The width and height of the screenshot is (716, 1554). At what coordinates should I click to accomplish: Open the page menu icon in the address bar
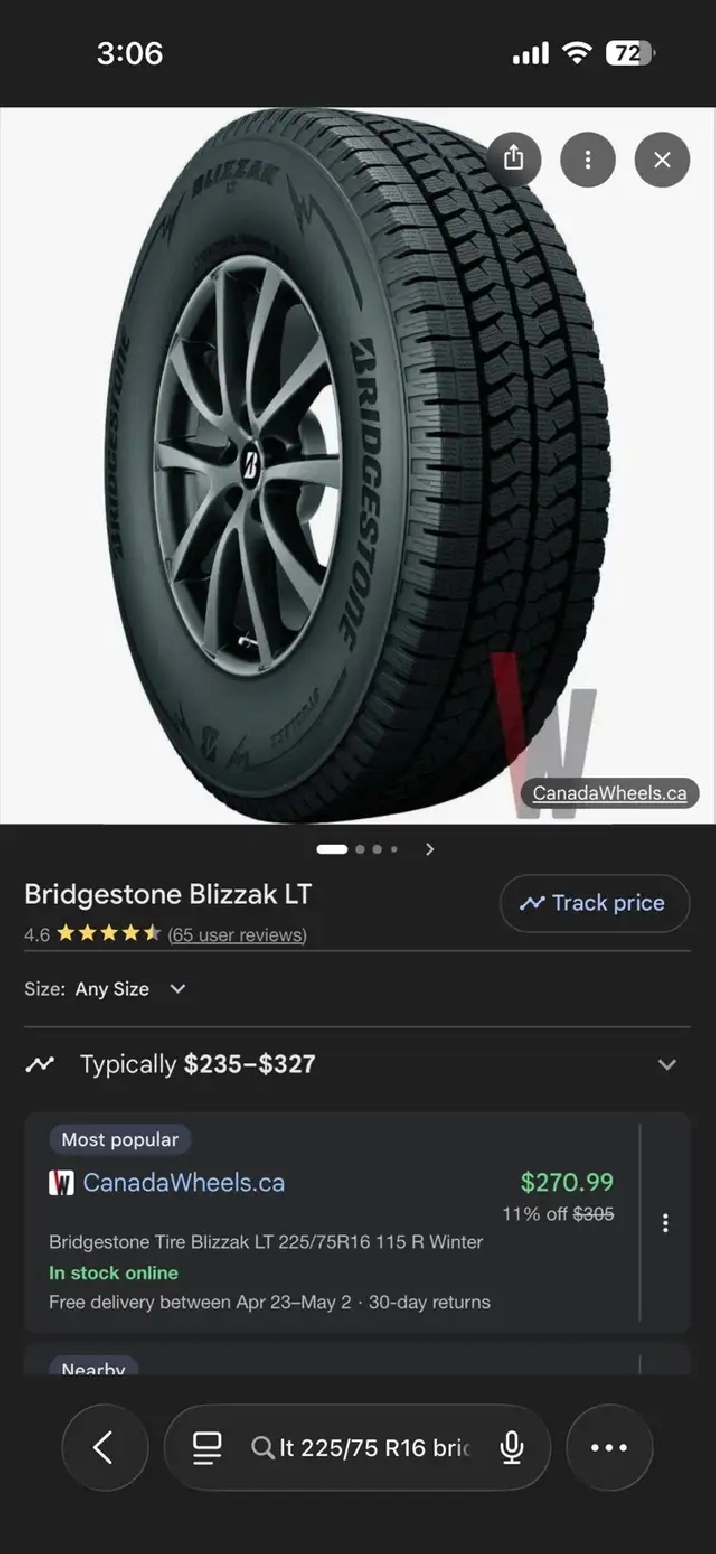(x=207, y=1447)
